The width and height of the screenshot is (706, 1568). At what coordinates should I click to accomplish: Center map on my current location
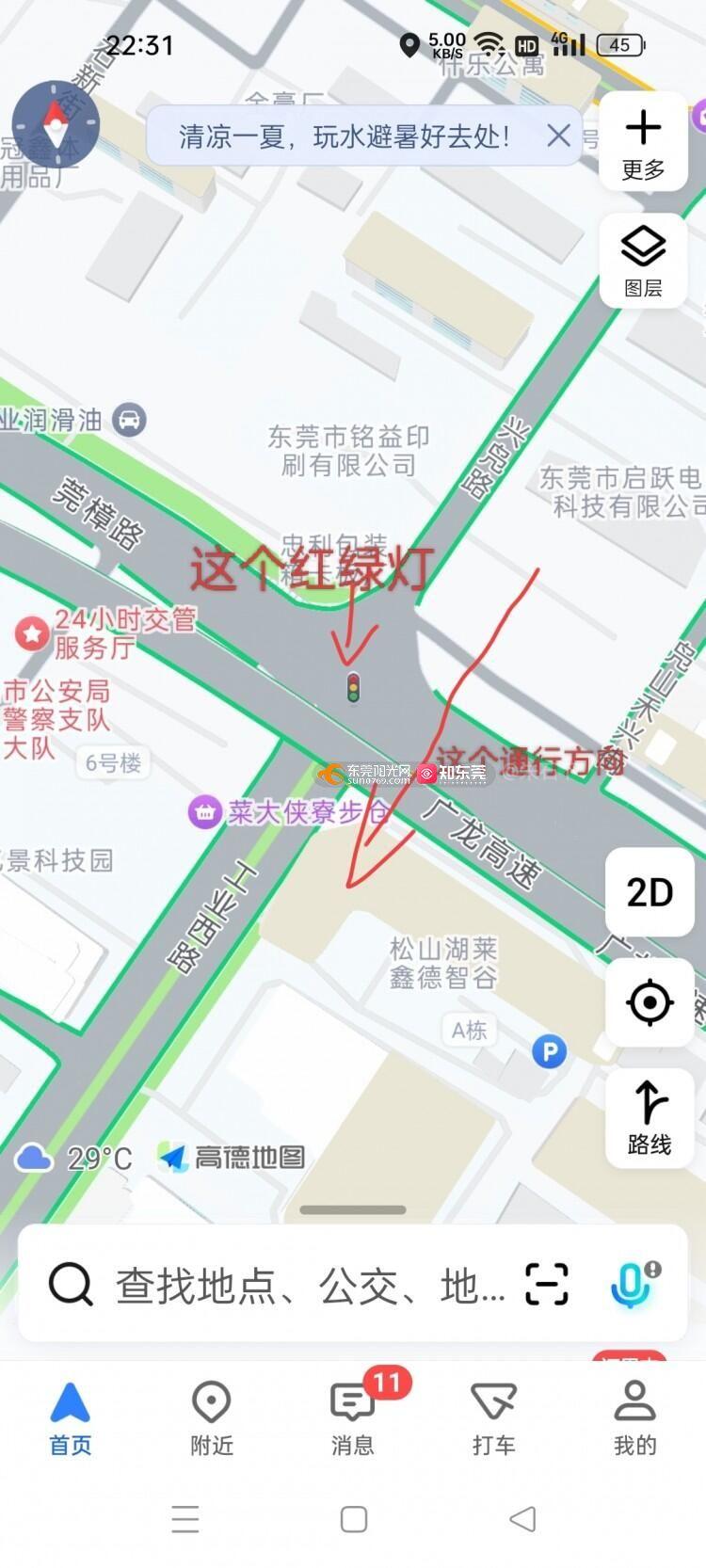coord(650,1002)
